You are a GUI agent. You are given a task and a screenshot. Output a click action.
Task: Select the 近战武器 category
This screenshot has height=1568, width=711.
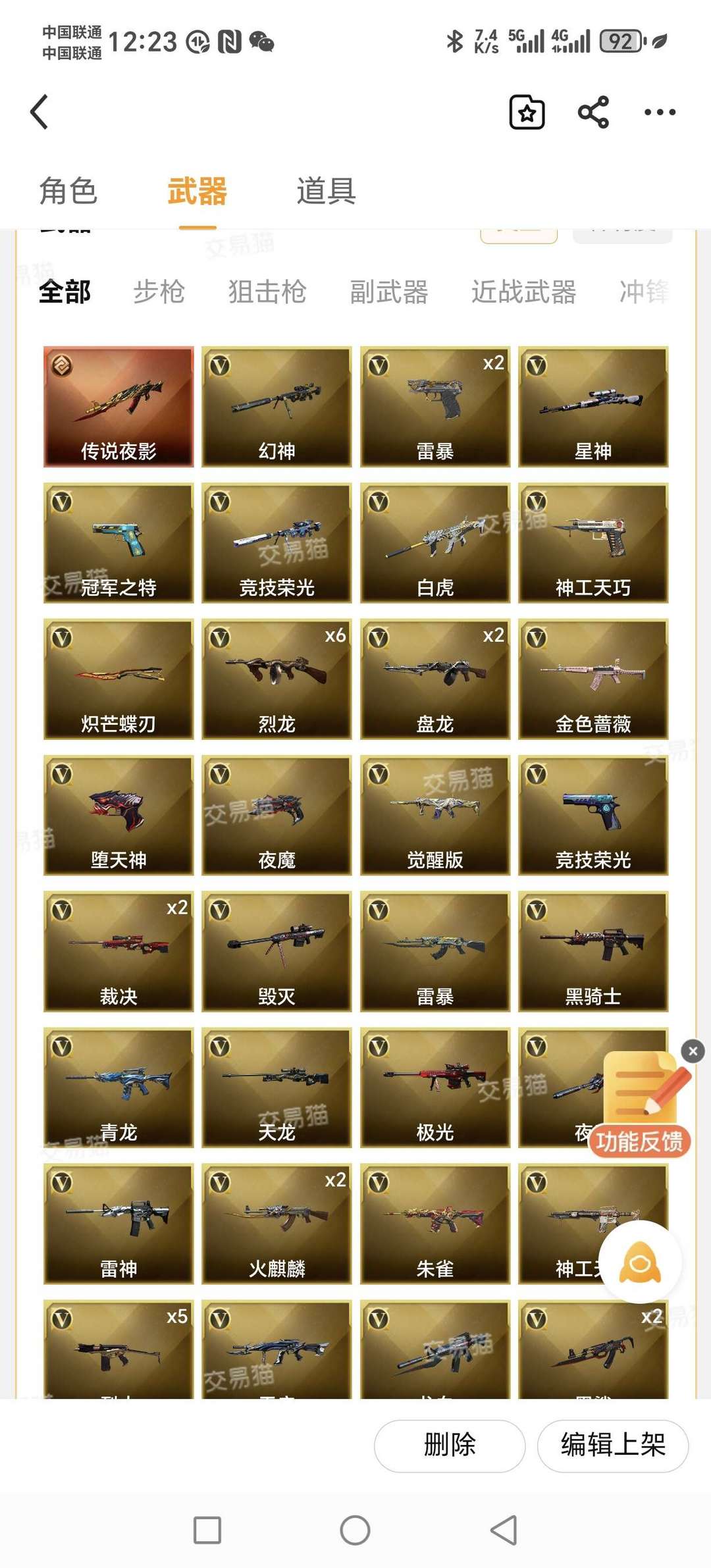(x=524, y=292)
